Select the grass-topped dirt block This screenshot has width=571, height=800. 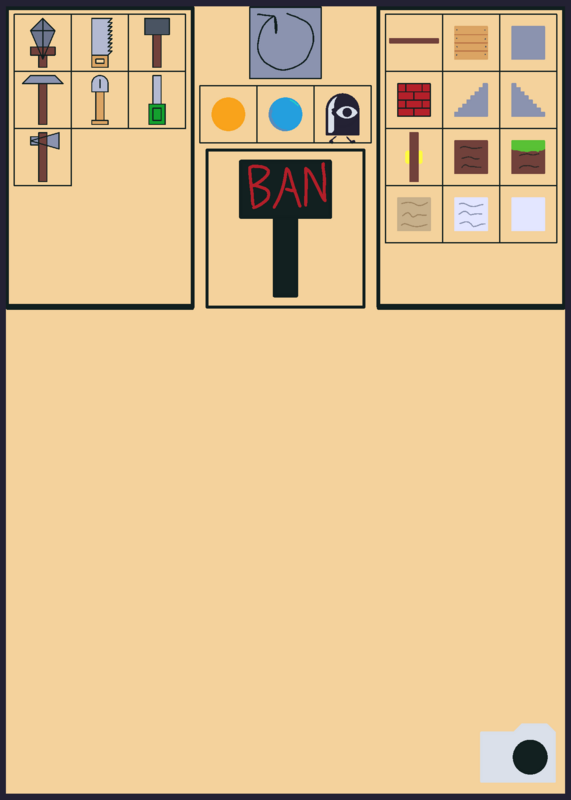click(528, 157)
